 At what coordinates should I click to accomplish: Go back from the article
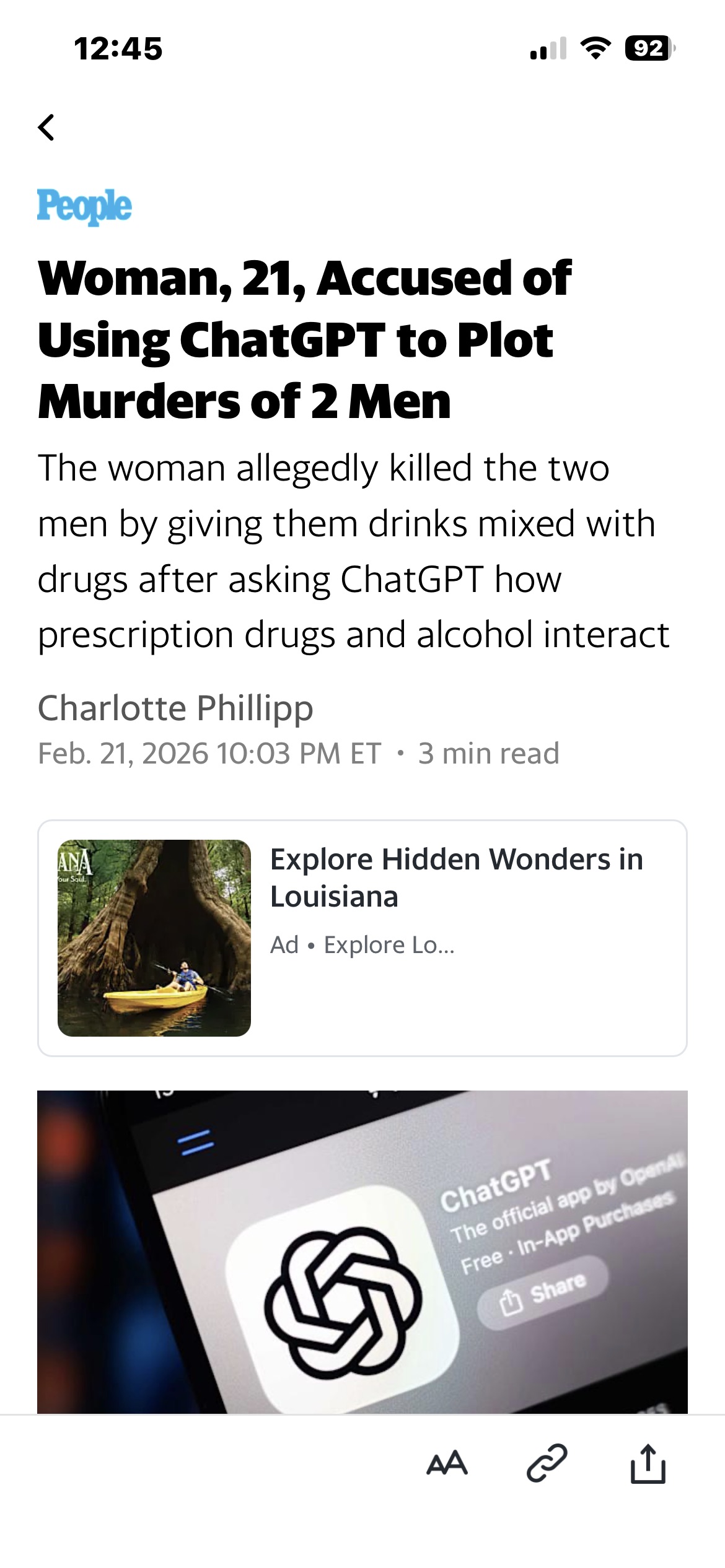[46, 128]
